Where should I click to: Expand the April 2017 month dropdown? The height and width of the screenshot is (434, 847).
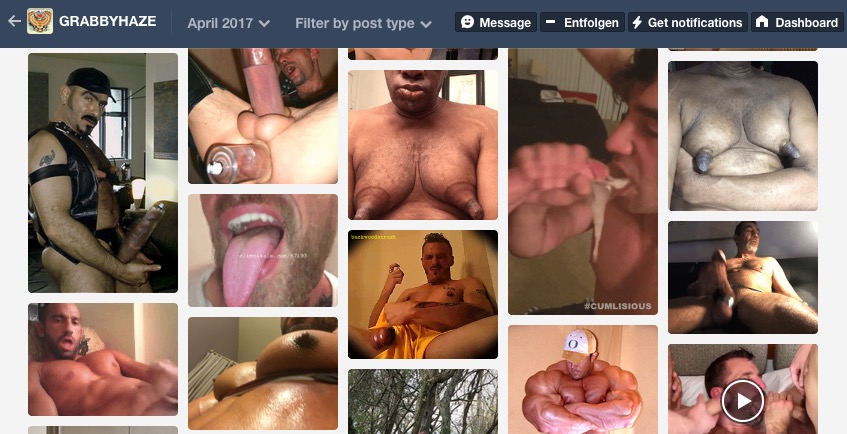coord(228,23)
